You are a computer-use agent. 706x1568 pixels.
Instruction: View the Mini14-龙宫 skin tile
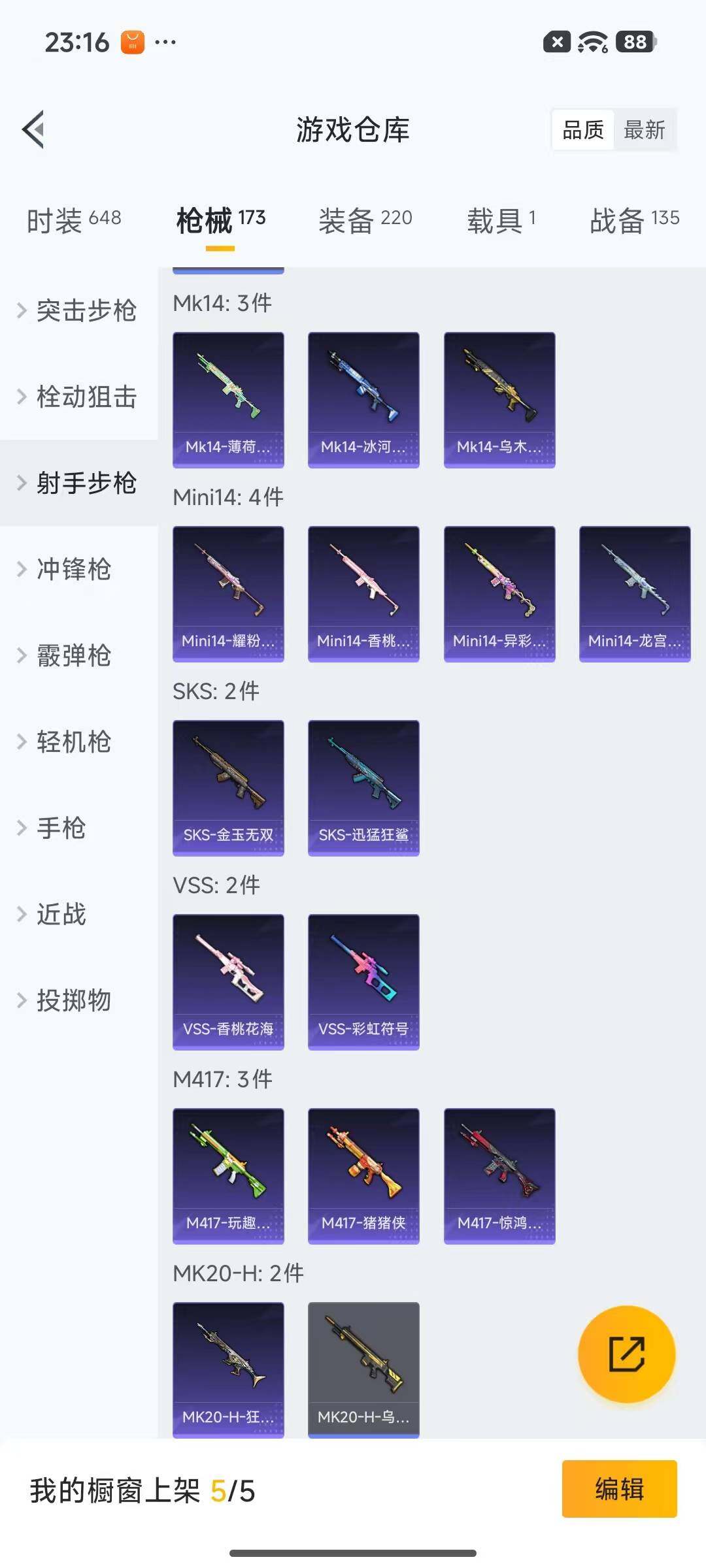click(x=635, y=593)
